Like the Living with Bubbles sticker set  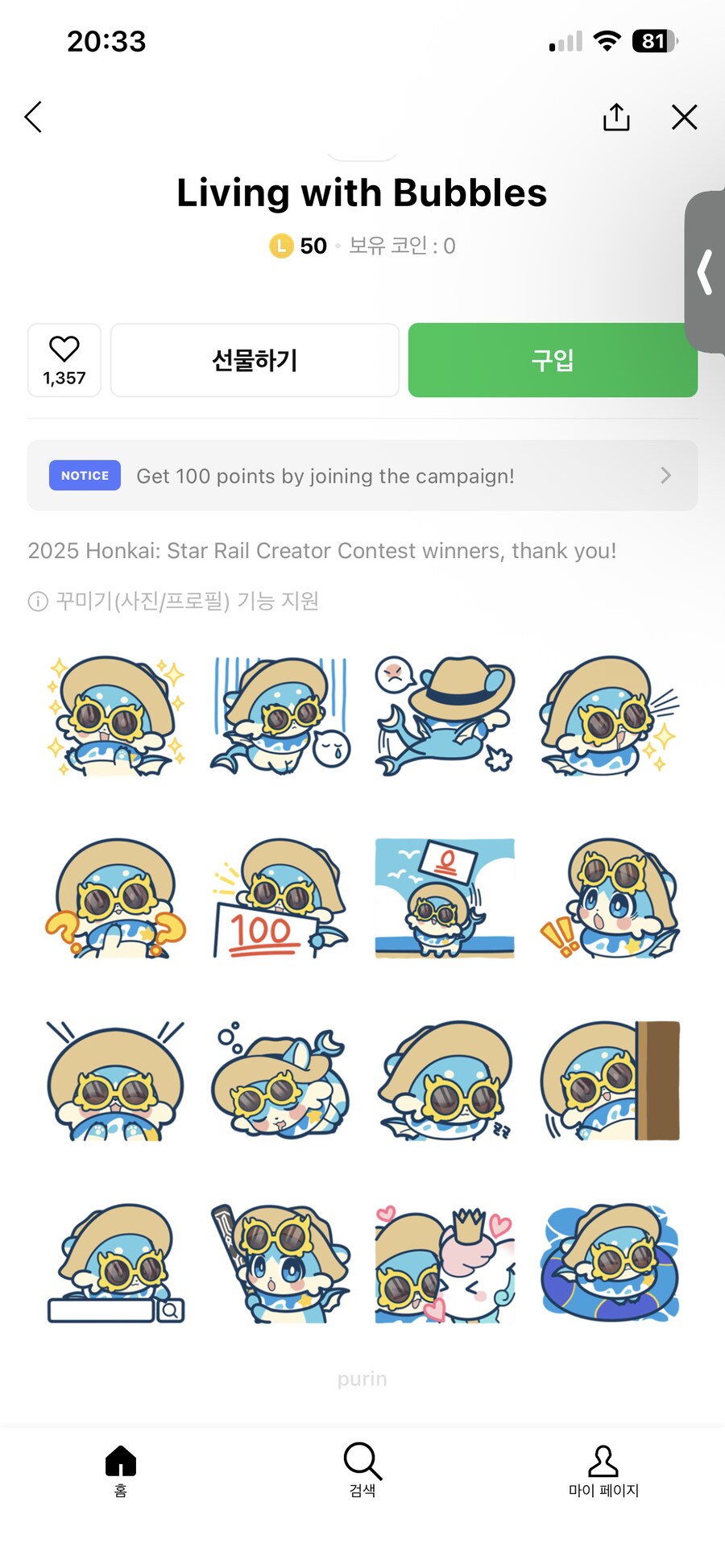(x=64, y=360)
